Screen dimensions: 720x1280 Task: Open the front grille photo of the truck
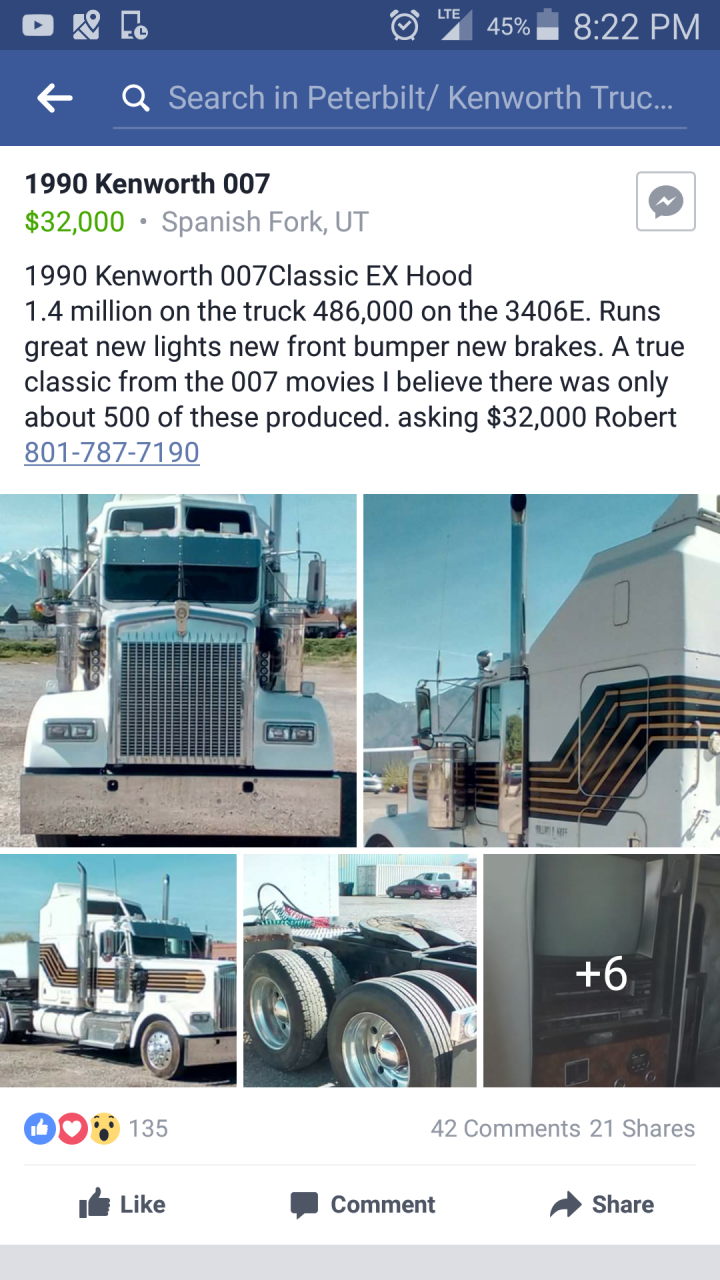point(178,670)
